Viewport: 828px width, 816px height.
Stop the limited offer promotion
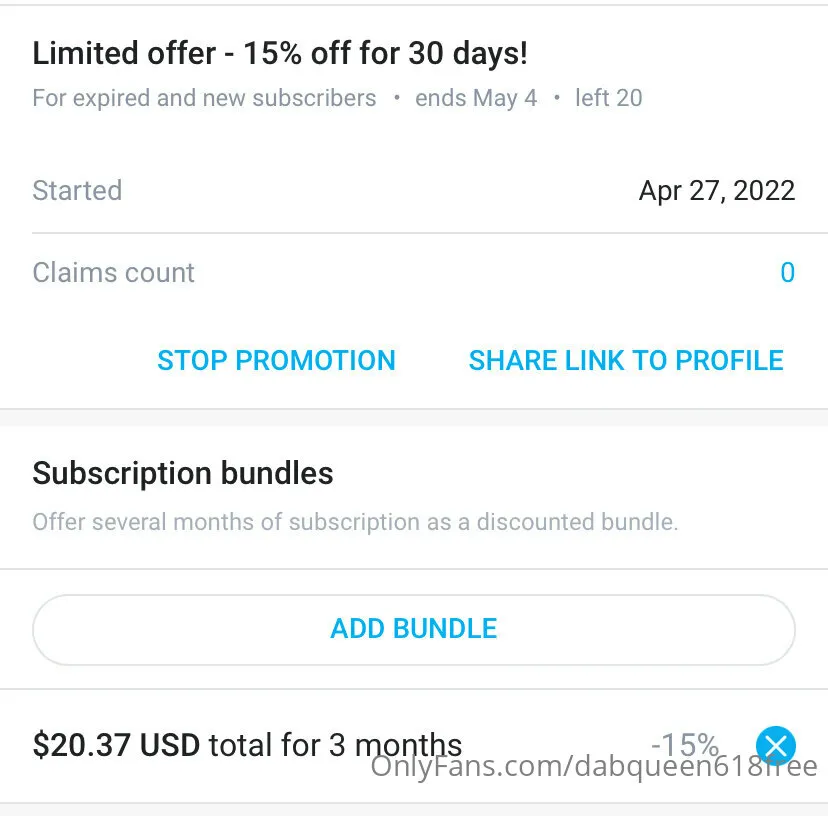276,360
